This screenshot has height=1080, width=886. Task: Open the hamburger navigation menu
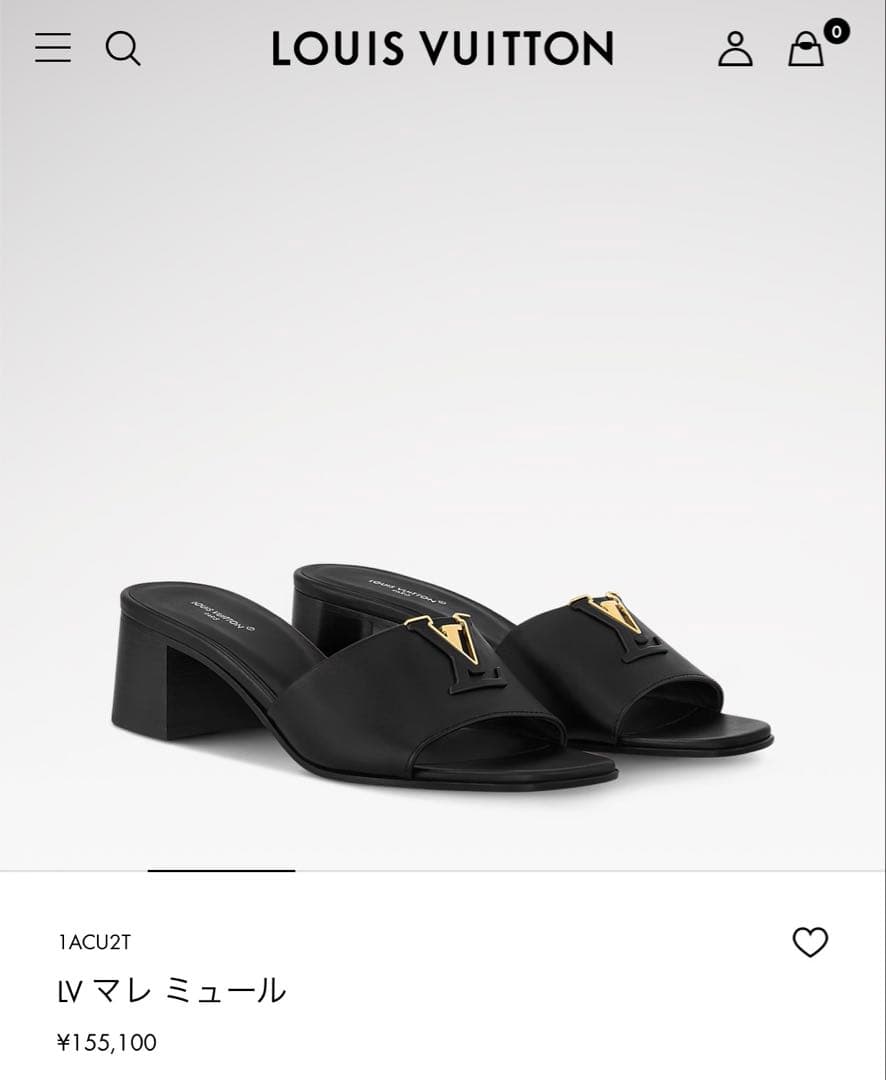click(x=53, y=48)
